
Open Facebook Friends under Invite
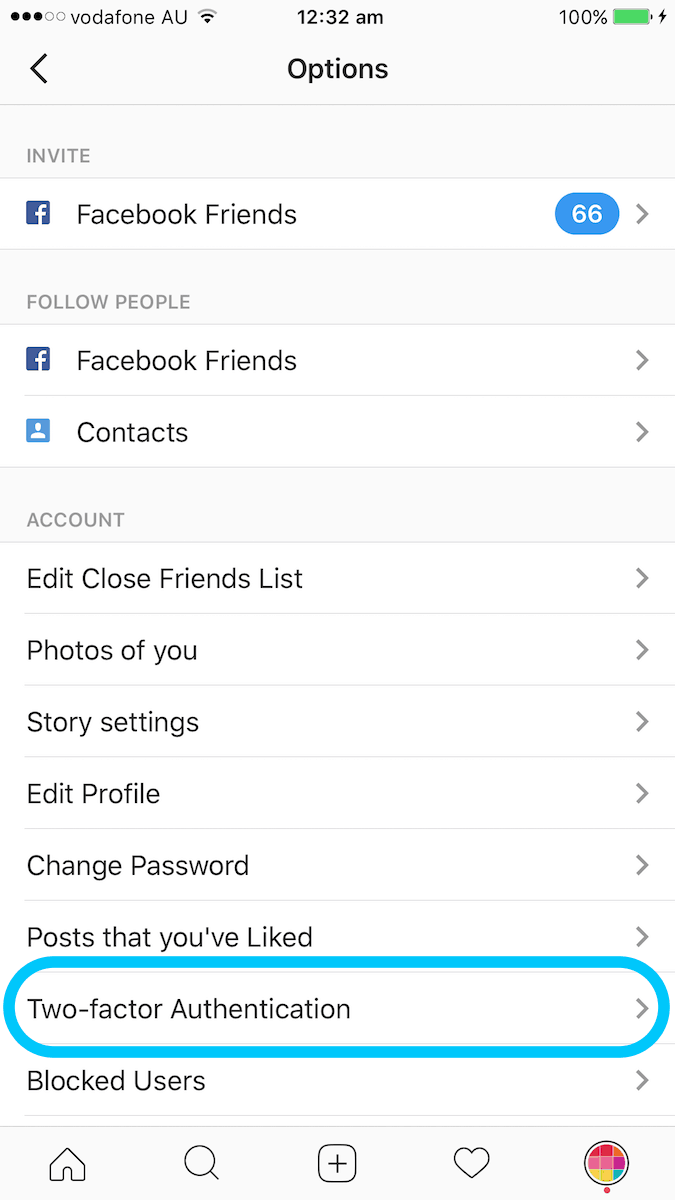(337, 214)
